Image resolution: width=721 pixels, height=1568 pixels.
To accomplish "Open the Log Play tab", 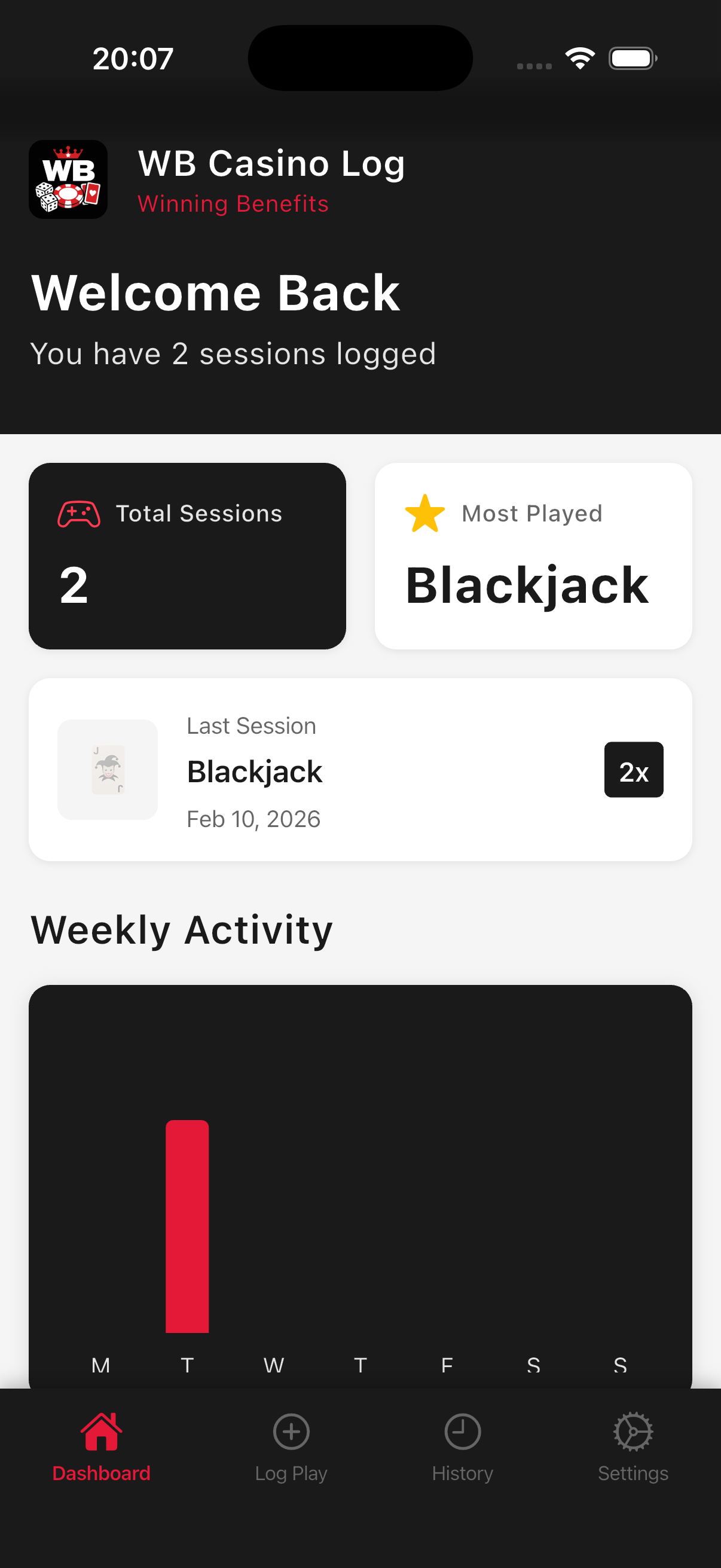I will click(291, 1446).
